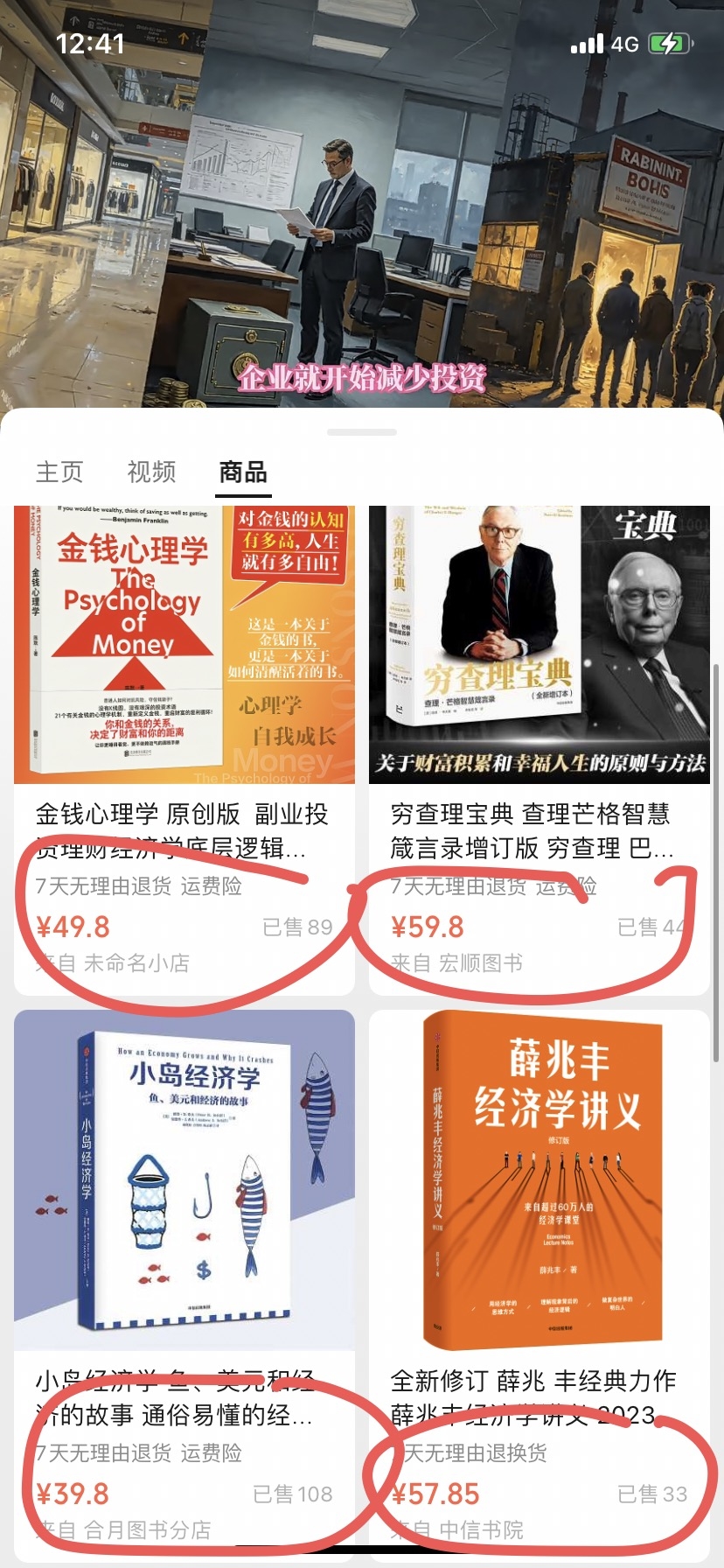This screenshot has width=724, height=1568.
Task: Open the 金钱心理学 product card
Action: pyautogui.click(x=184, y=749)
